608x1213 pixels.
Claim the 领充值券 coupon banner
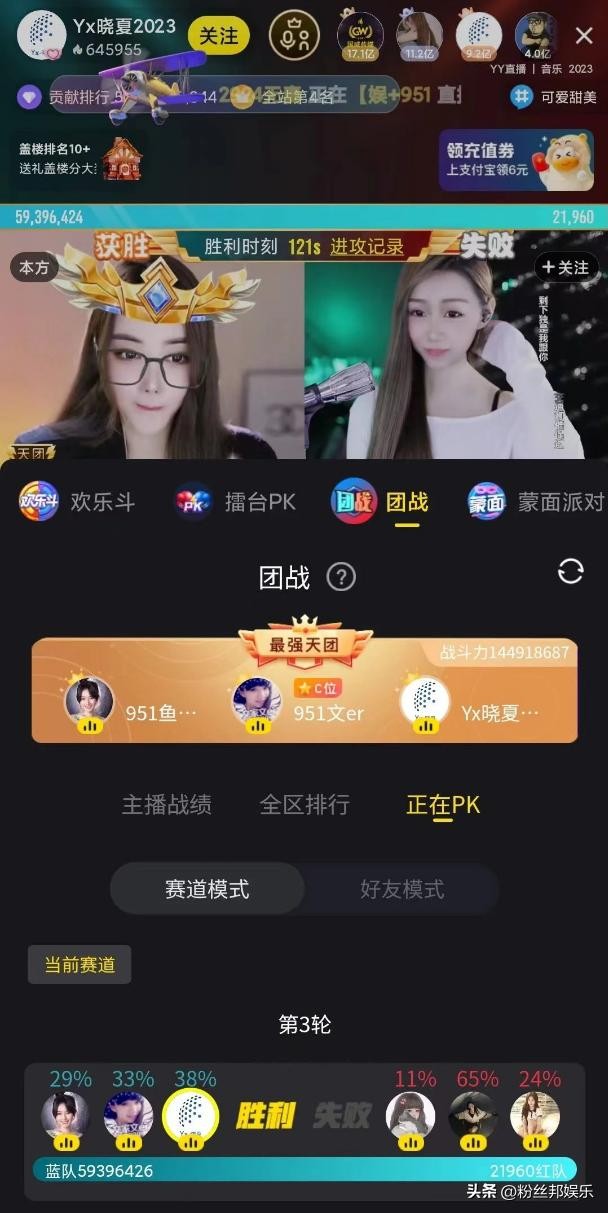(516, 160)
